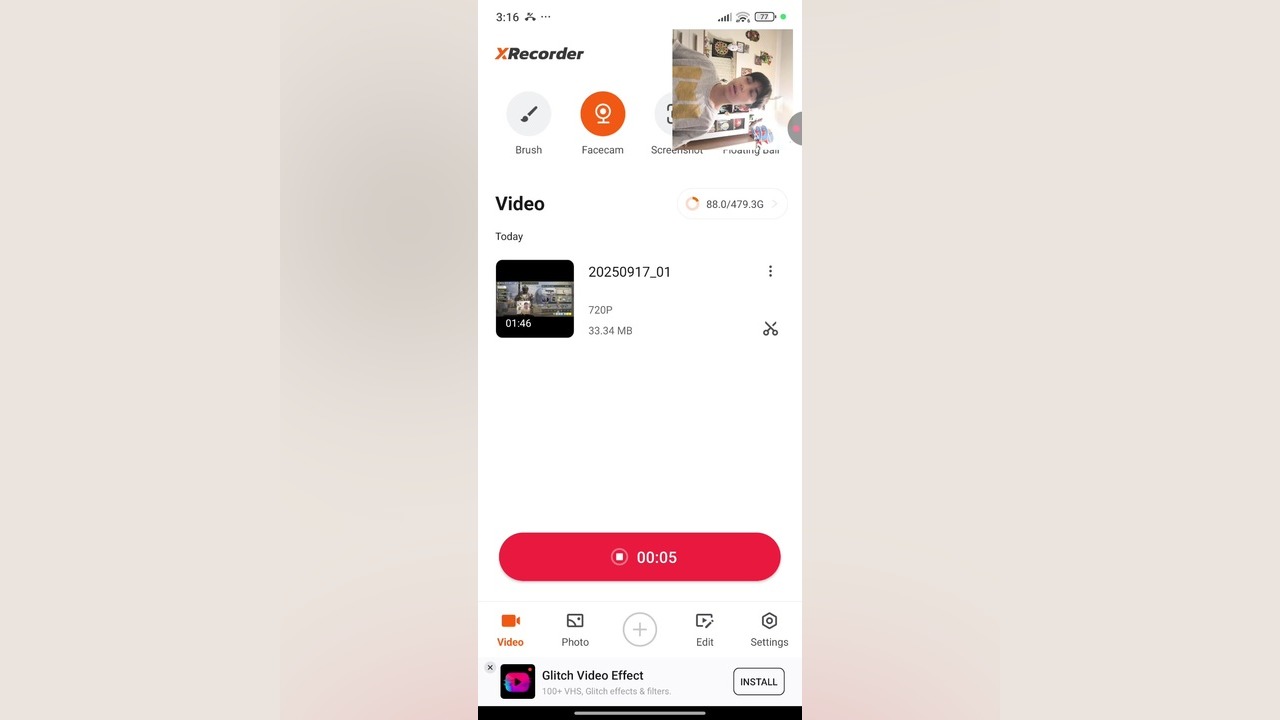Switch to the Photo tab

[x=575, y=630]
